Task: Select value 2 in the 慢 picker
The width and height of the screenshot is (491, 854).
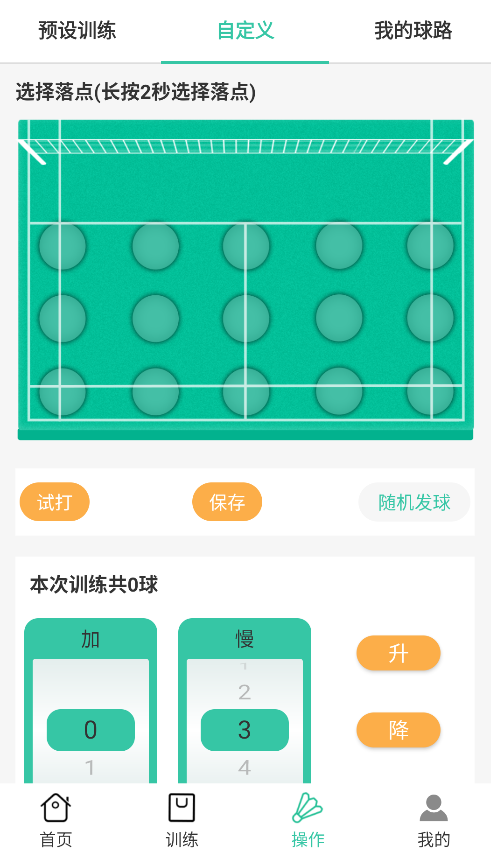Action: pyautogui.click(x=244, y=692)
